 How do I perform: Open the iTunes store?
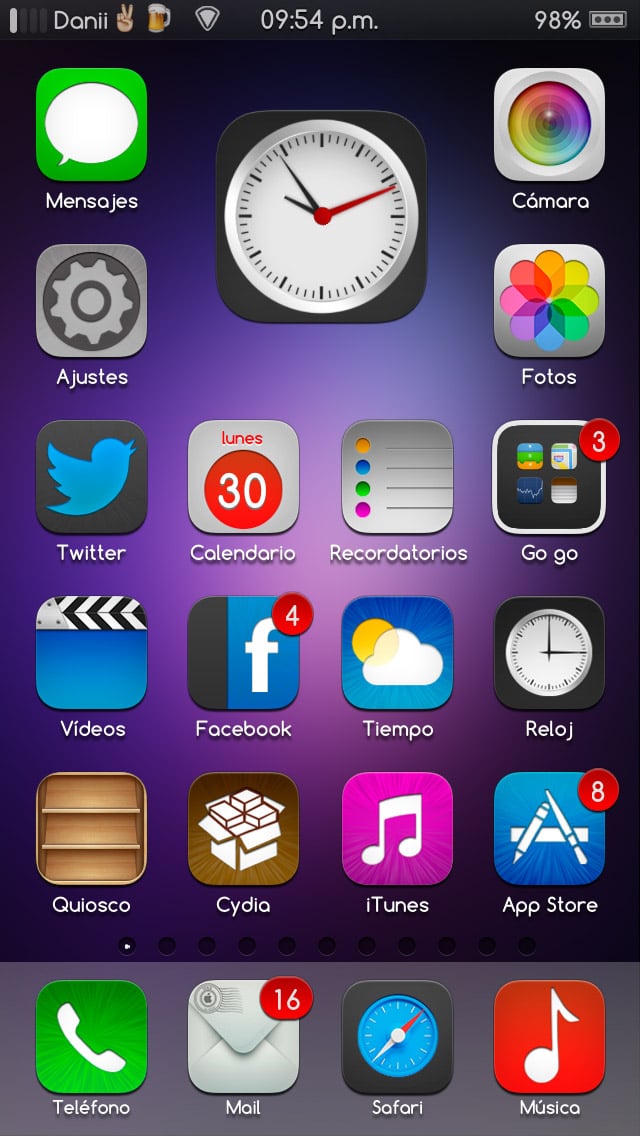397,829
